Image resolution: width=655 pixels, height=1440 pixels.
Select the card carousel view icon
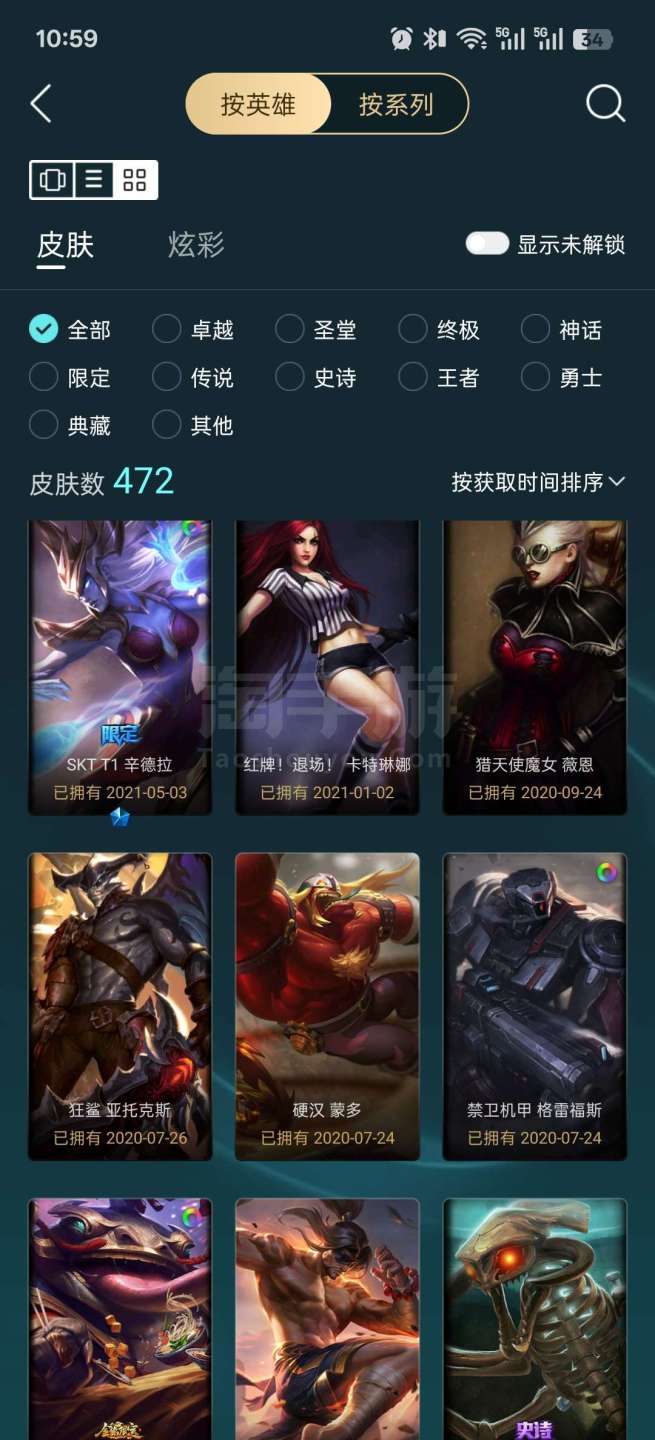coord(52,180)
